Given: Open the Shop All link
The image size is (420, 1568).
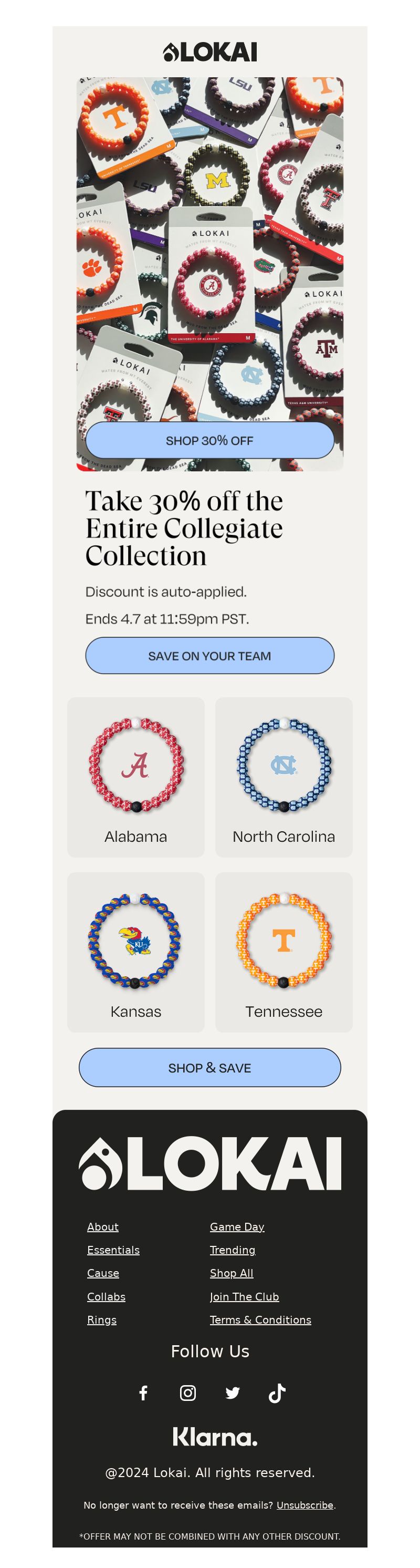Looking at the screenshot, I should 232,1273.
